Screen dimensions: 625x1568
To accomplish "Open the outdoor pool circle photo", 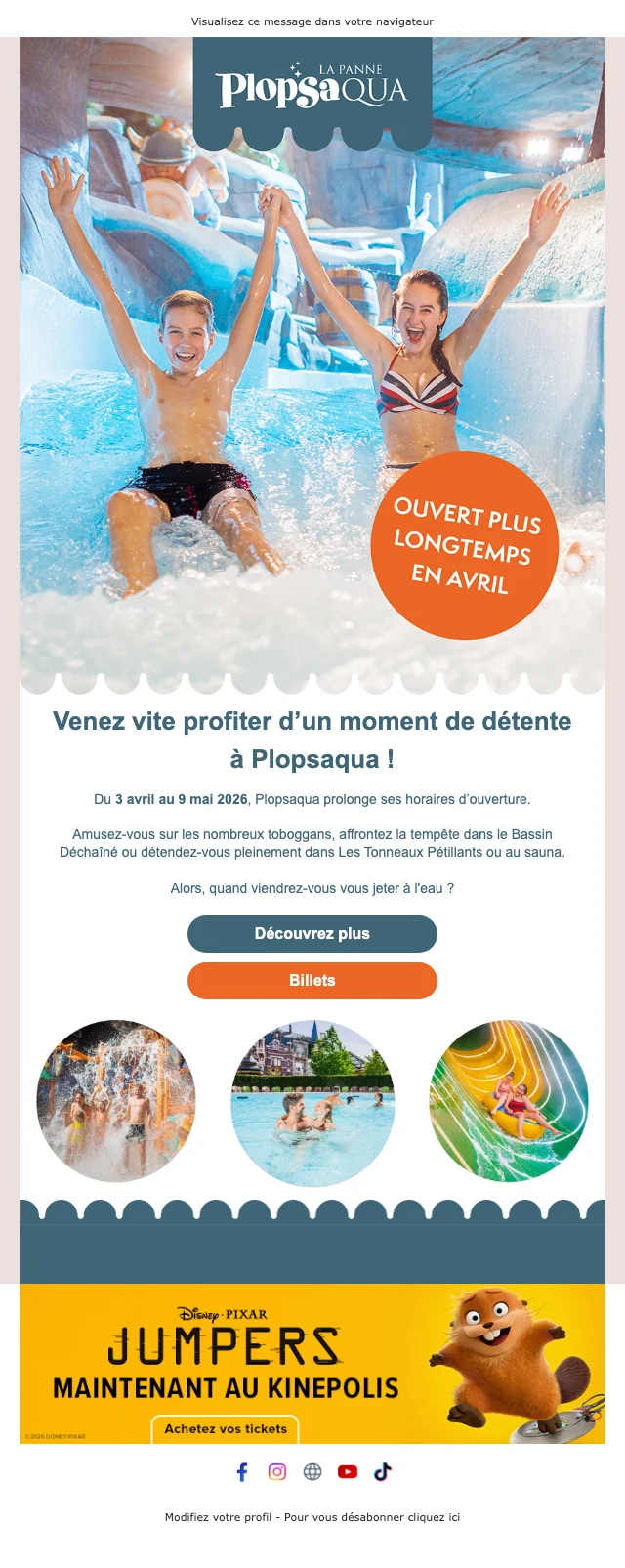I will (x=312, y=1103).
